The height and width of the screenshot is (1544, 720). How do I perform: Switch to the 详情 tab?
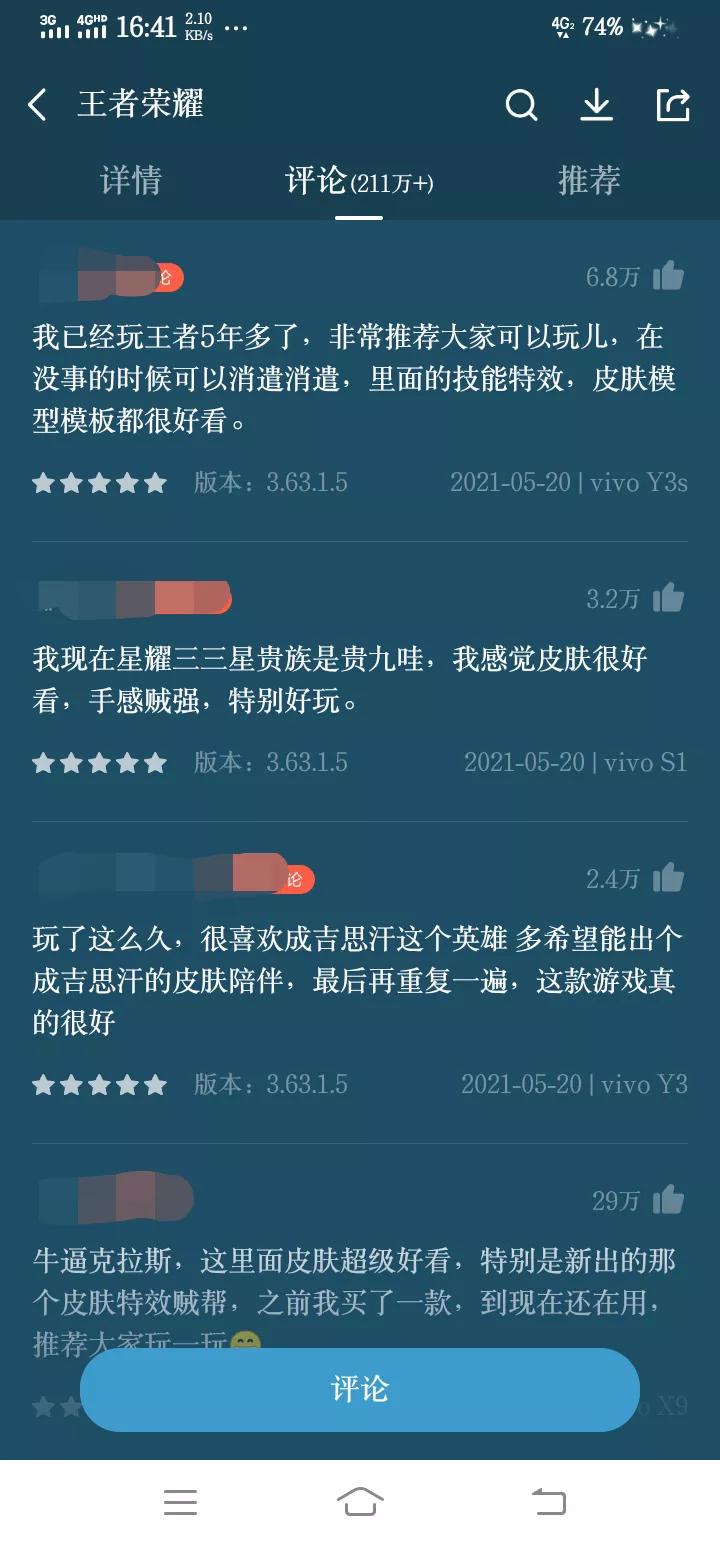coord(131,181)
